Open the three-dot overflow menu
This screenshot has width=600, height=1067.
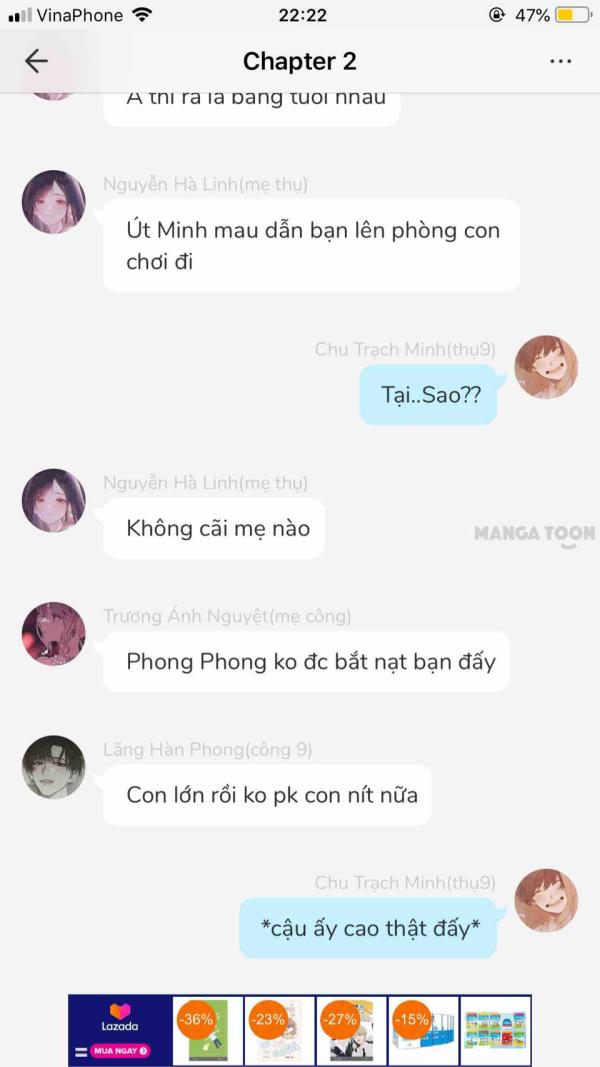pos(560,61)
